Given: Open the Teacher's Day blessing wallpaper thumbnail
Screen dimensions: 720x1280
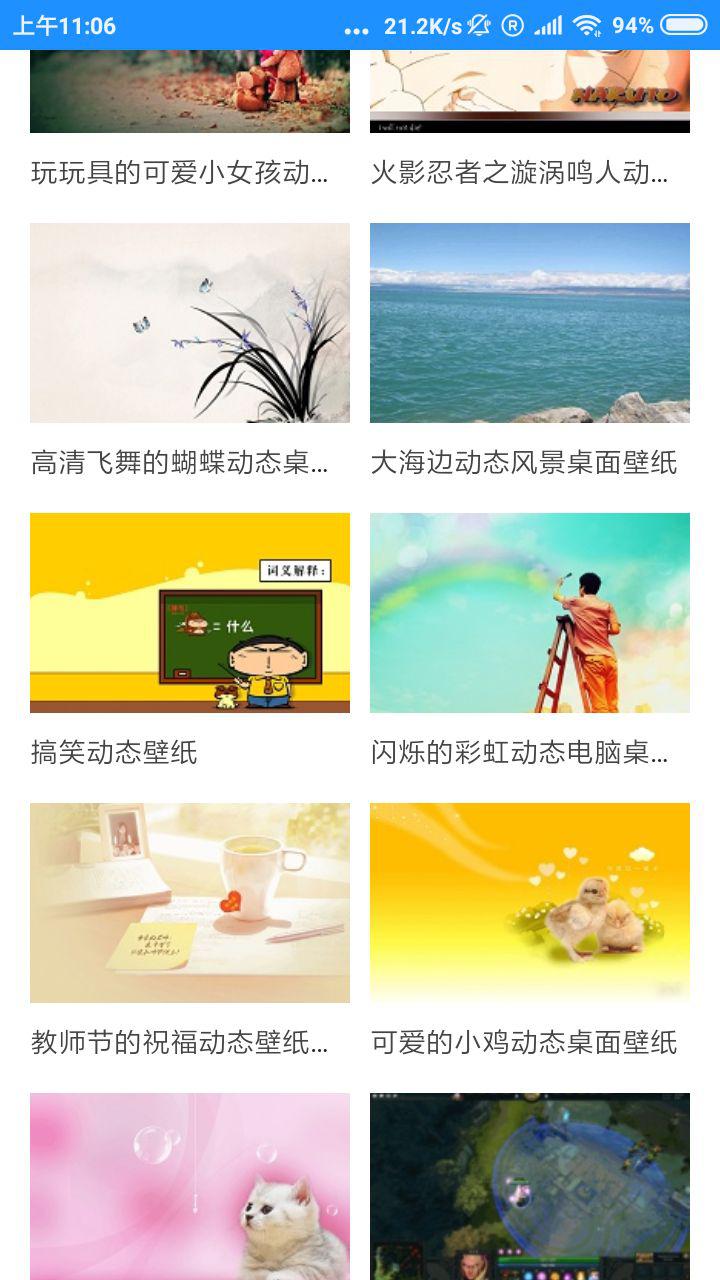Looking at the screenshot, I should click(189, 902).
